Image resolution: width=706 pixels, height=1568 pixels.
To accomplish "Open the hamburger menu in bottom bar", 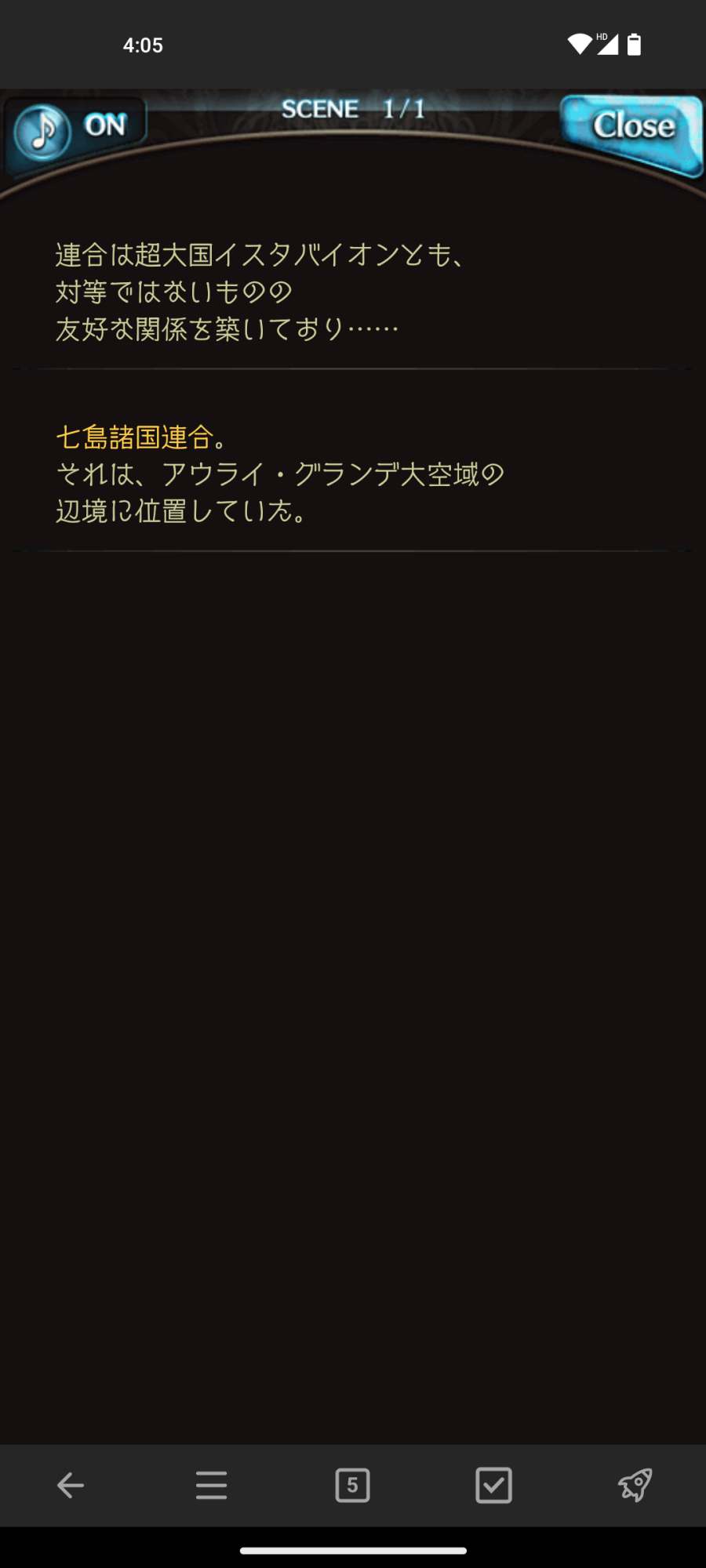I will [212, 1485].
